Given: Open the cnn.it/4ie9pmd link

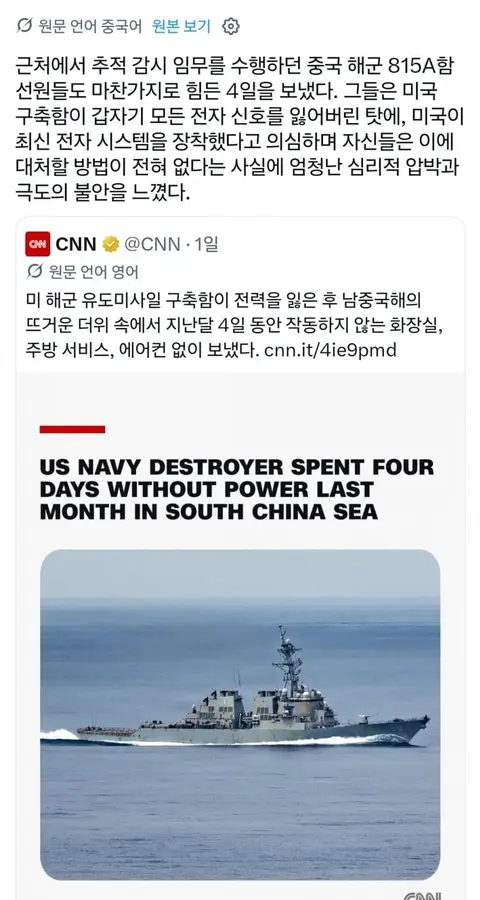Looking at the screenshot, I should (330, 350).
